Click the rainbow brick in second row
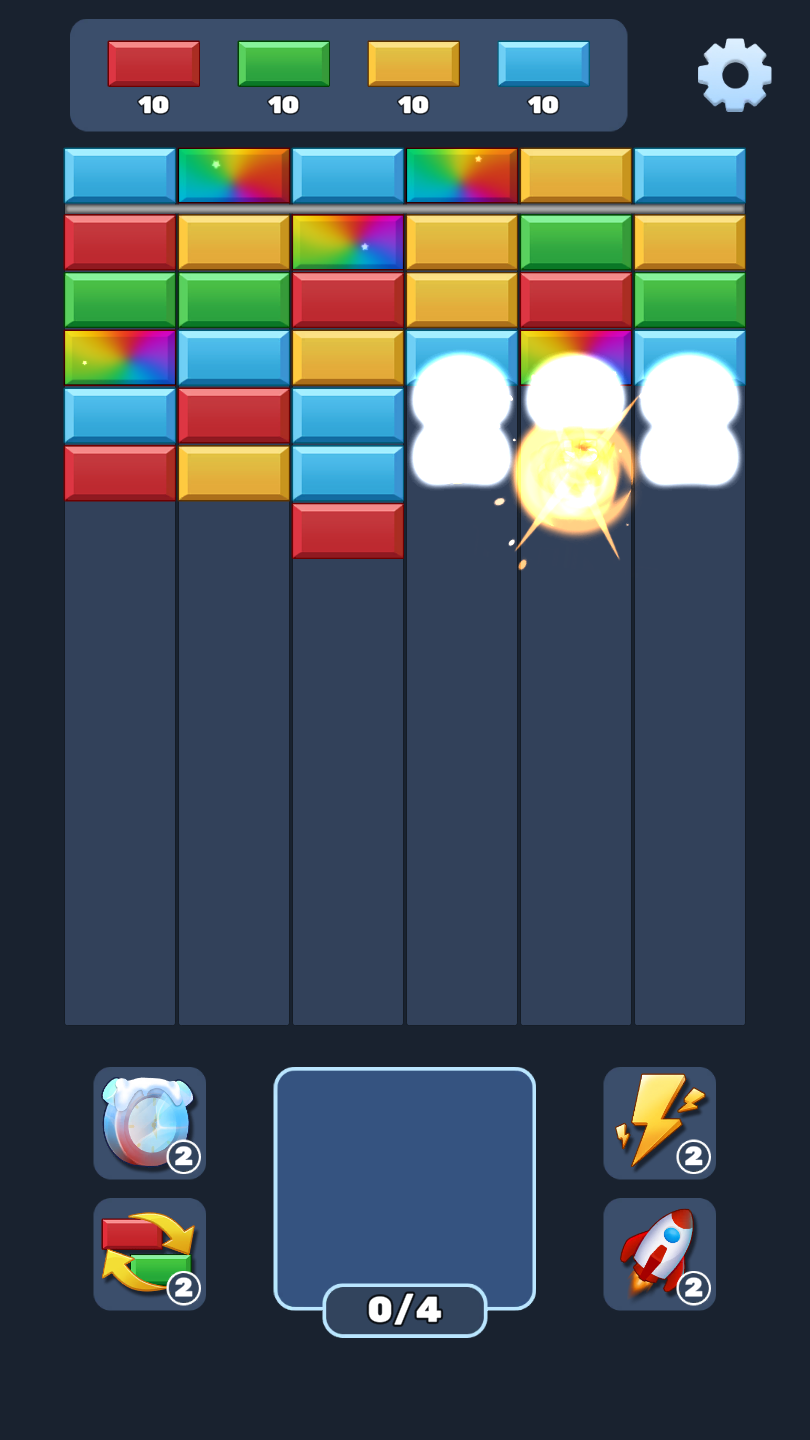Screen dimensions: 810x1440 [x=347, y=241]
